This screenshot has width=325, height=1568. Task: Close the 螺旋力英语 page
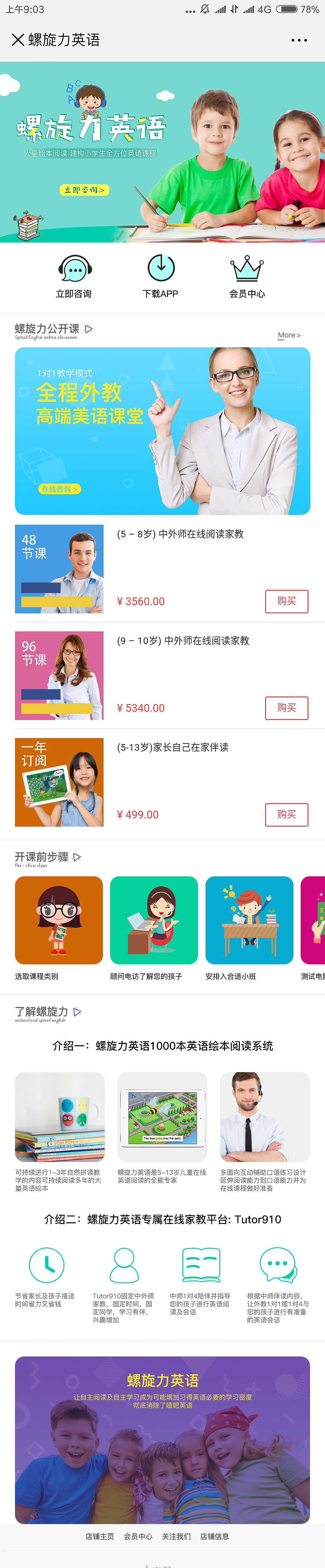(18, 40)
